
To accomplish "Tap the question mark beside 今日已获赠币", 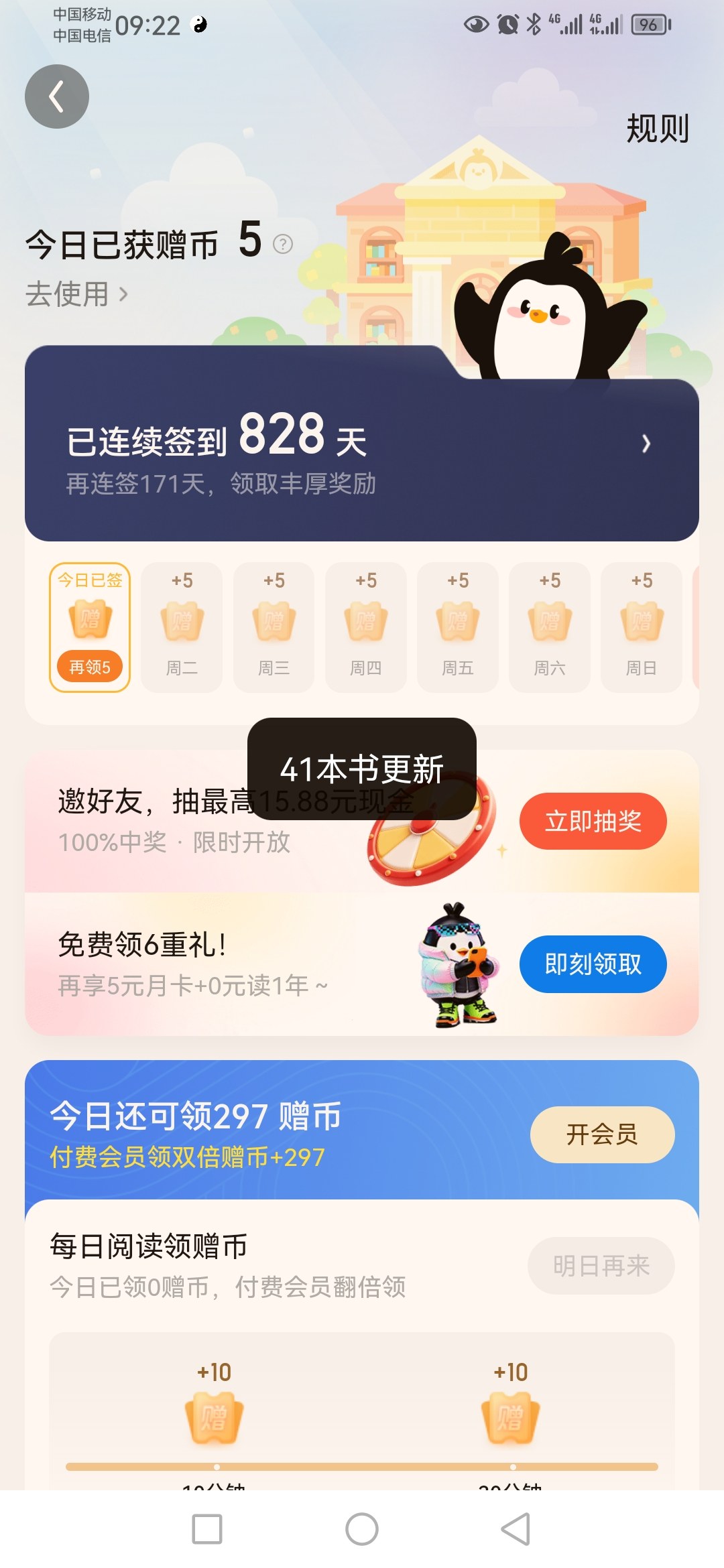I will tap(283, 245).
